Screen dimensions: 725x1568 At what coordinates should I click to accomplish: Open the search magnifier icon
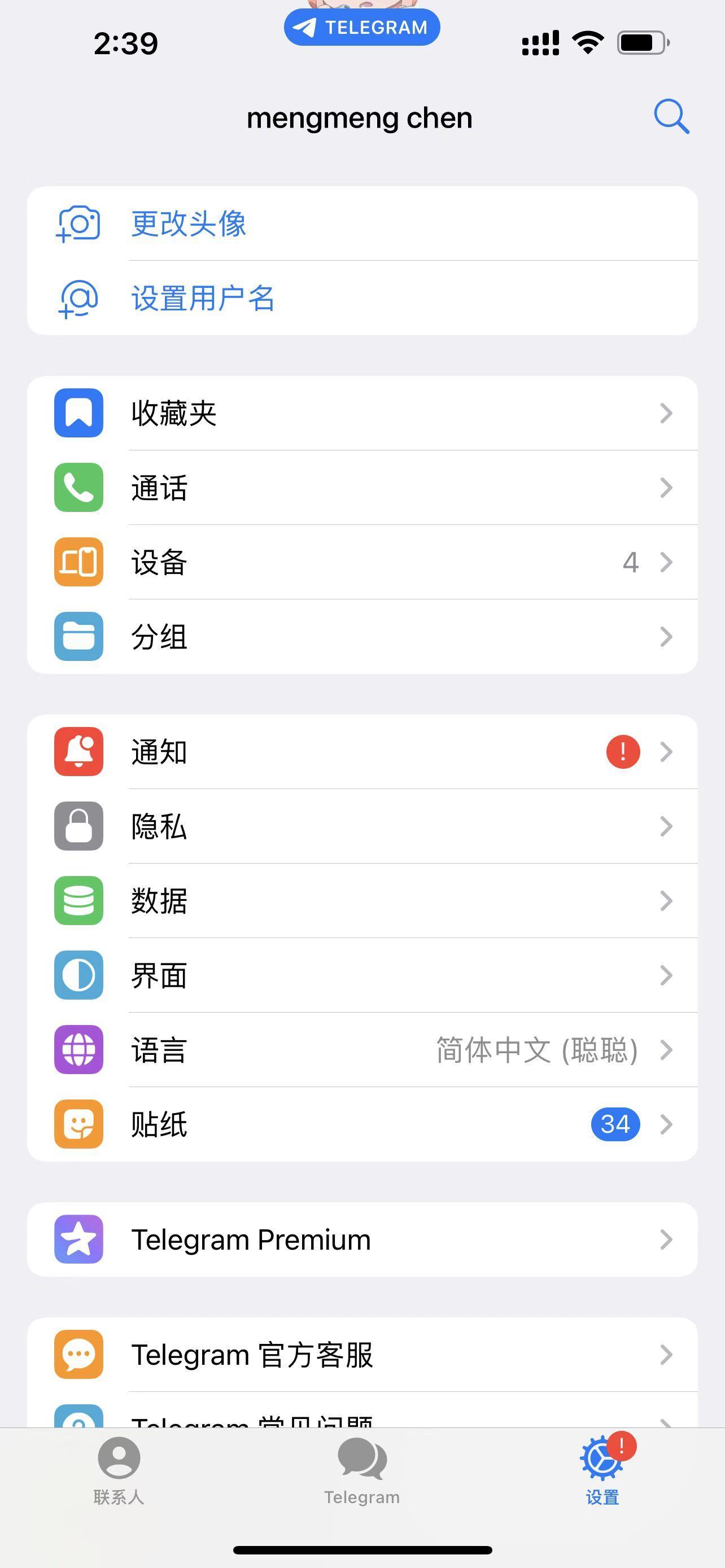(671, 116)
